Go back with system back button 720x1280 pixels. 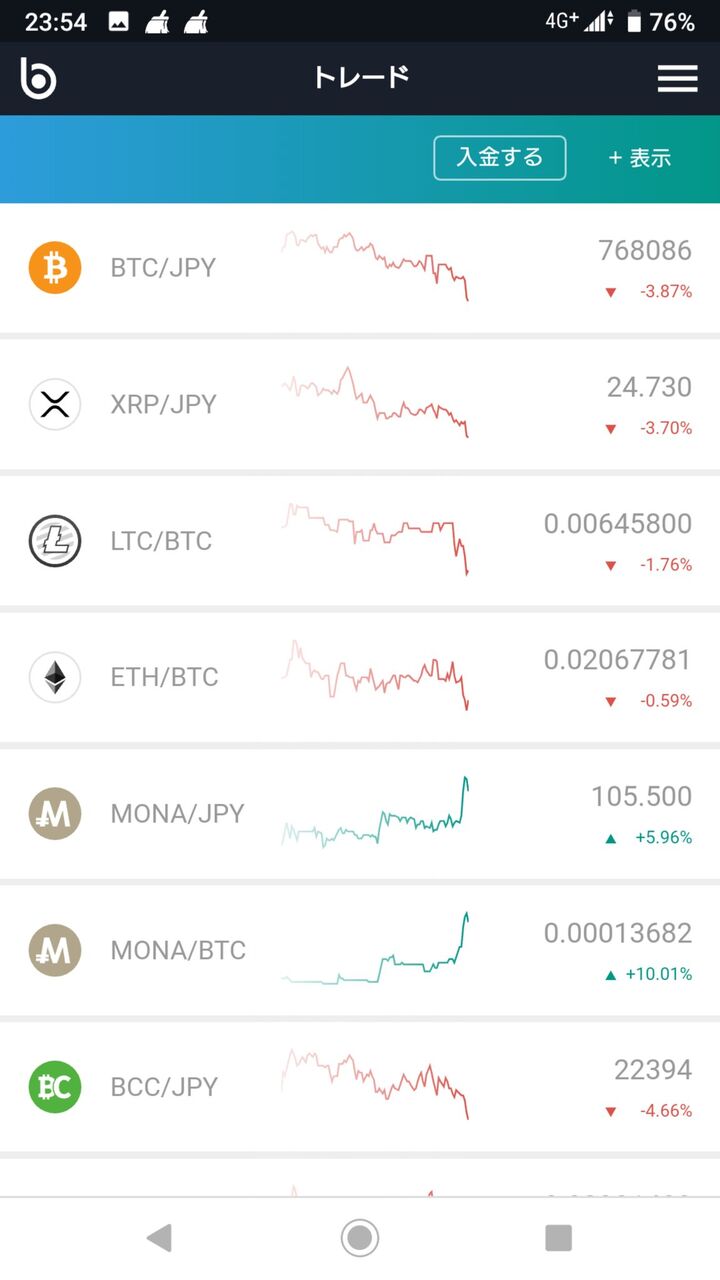(159, 1238)
